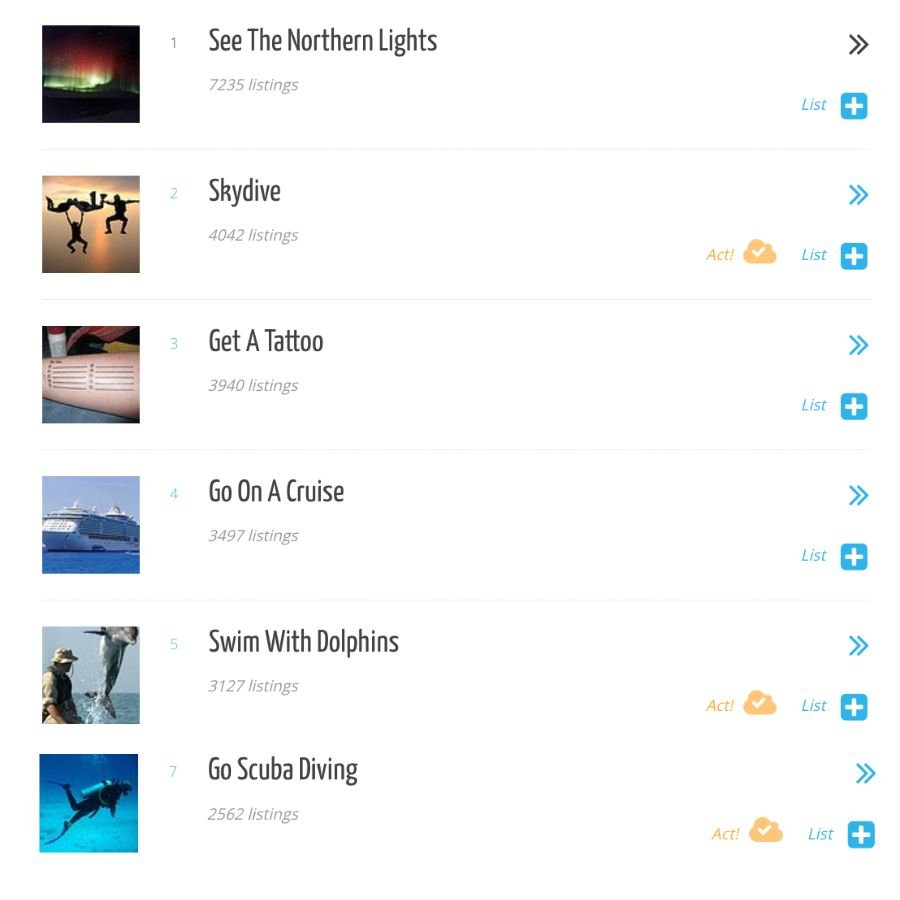This screenshot has height=900, width=900.
Task: Tap Act! cloud for Swim With Dolphins
Action: (760, 704)
